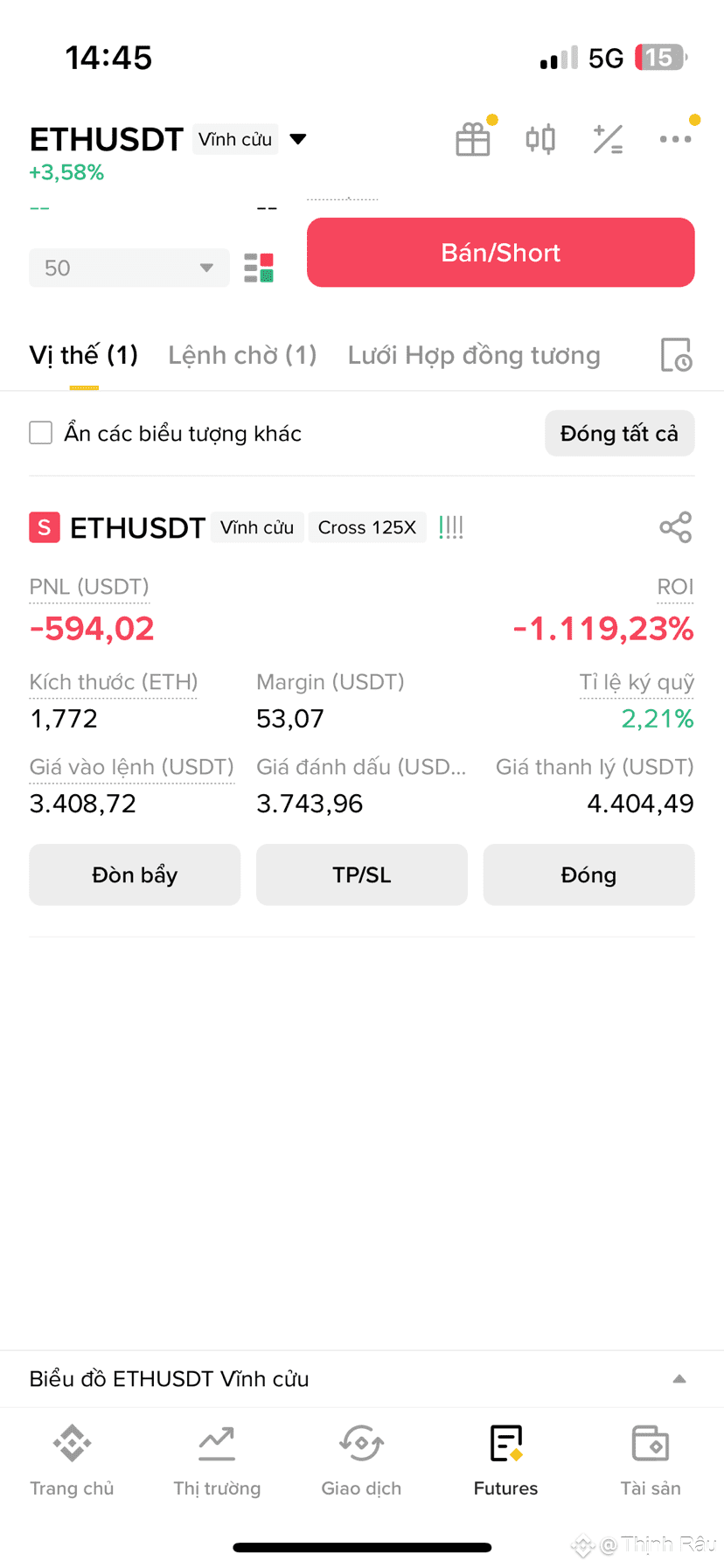Viewport: 724px width, 1568px height.
Task: Check the Ẩn các biểu tượng khác box
Action: (x=41, y=433)
